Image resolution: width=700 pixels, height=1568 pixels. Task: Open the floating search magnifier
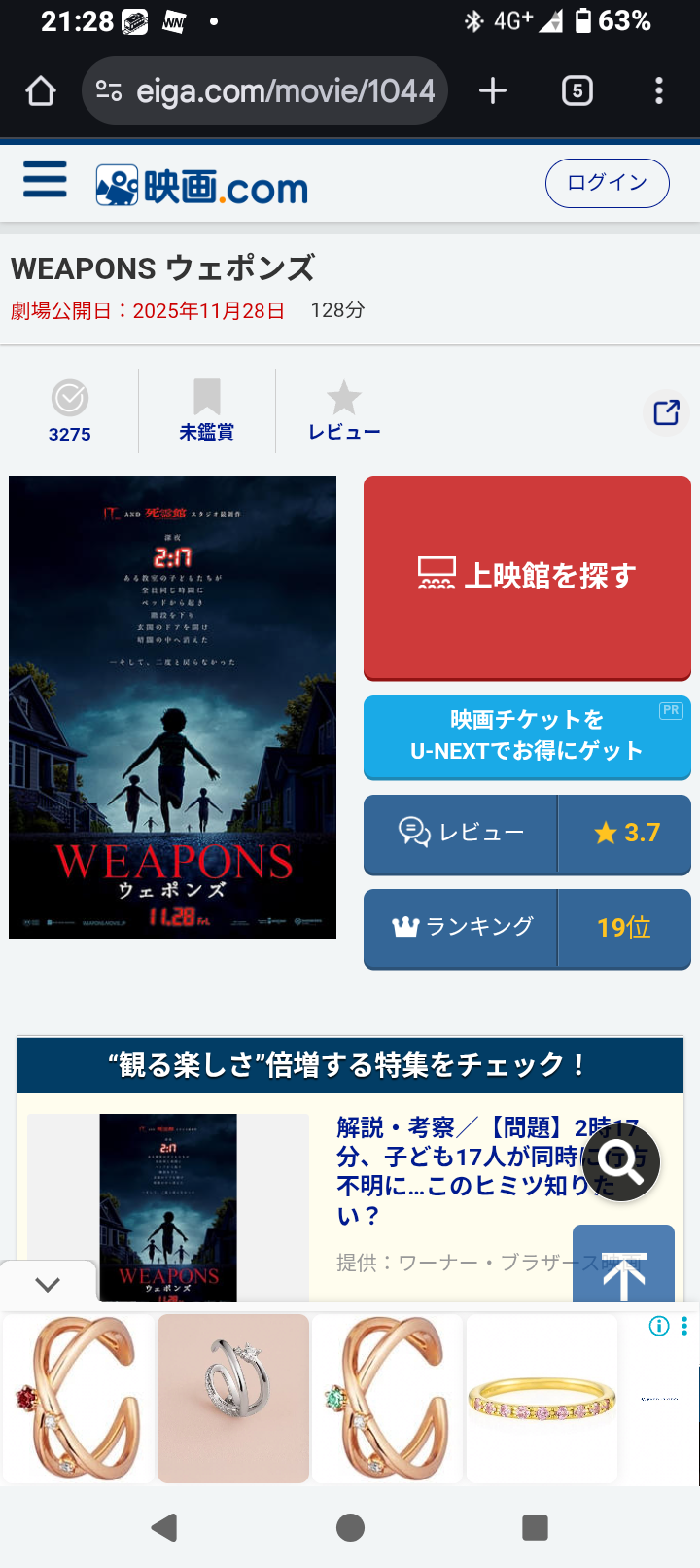[621, 1162]
